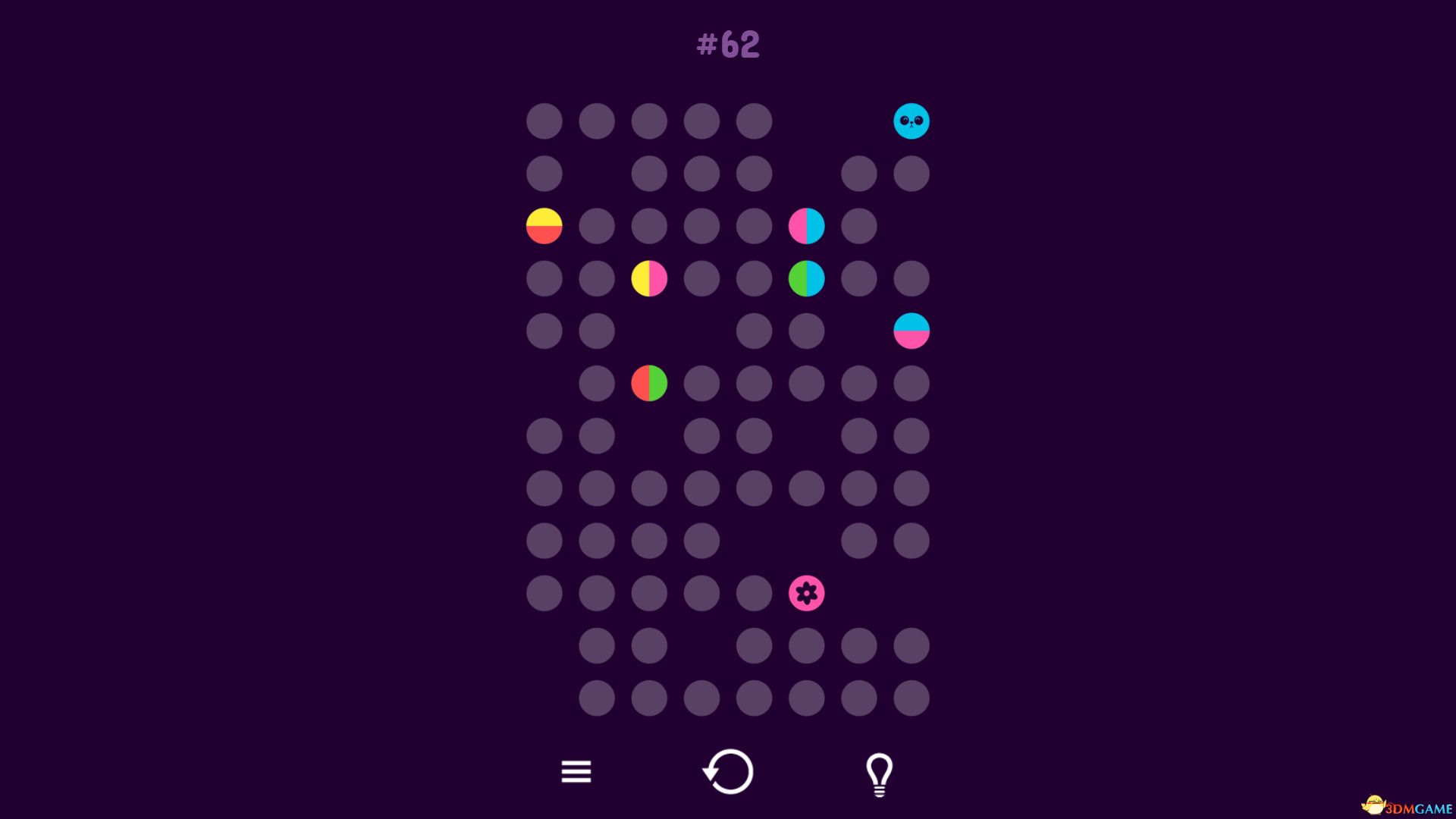Tap the blue cat-face ball
Viewport: 1456px width, 819px height.
[911, 121]
